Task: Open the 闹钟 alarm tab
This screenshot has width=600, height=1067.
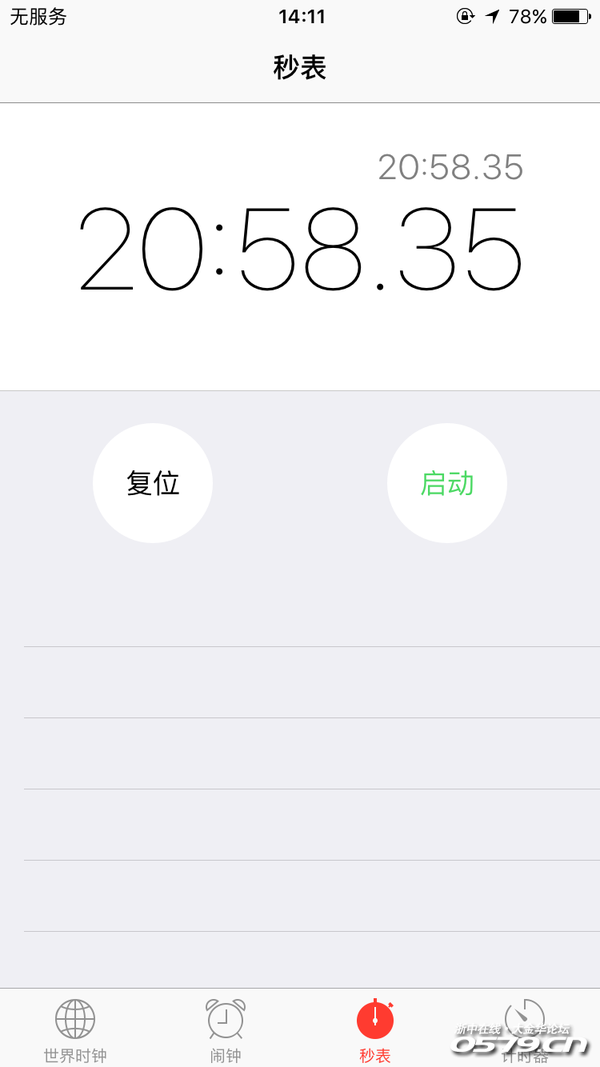Action: (x=225, y=1028)
